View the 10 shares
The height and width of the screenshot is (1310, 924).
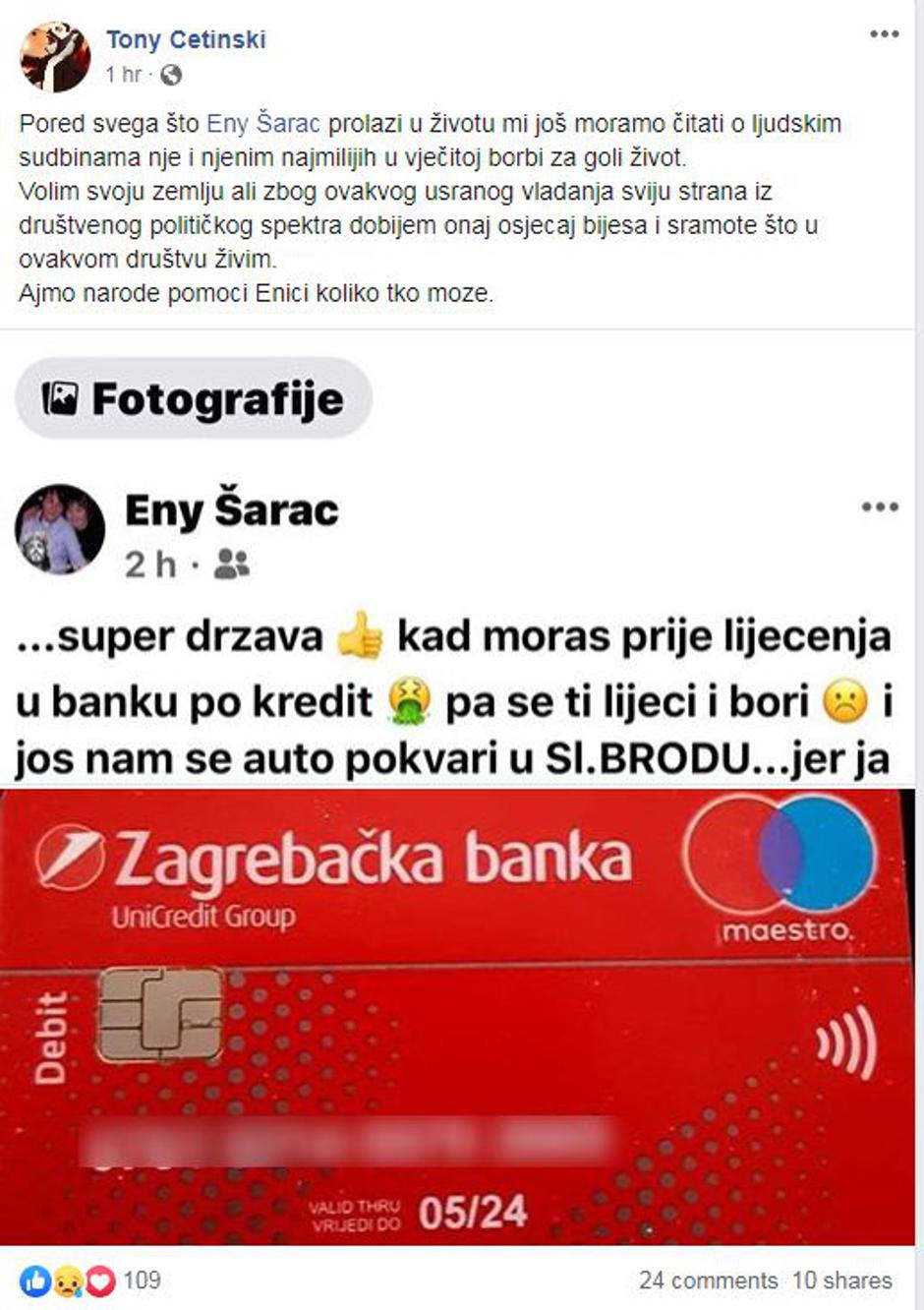tap(842, 1280)
